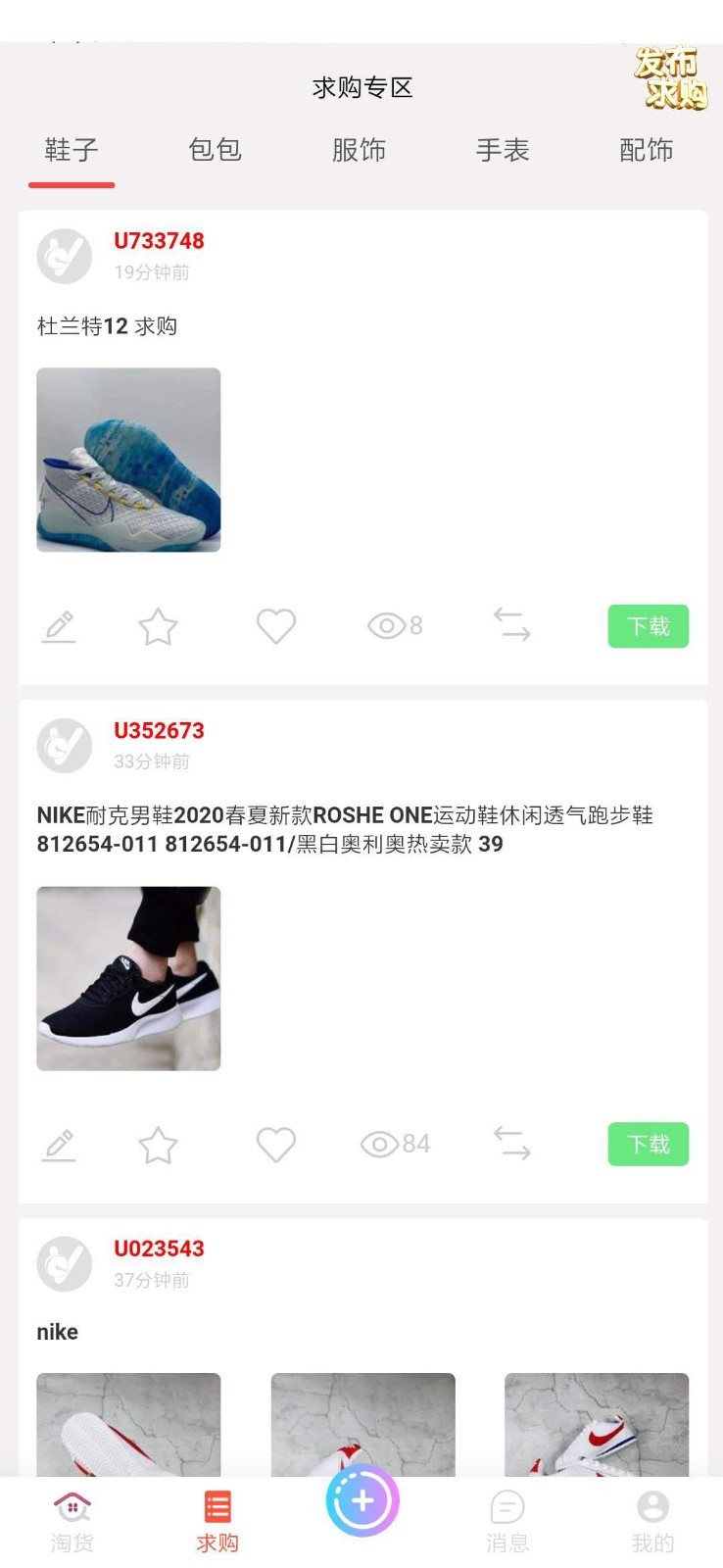The height and width of the screenshot is (1568, 723).
Task: Tap the 发布求购 button
Action: coord(672,78)
